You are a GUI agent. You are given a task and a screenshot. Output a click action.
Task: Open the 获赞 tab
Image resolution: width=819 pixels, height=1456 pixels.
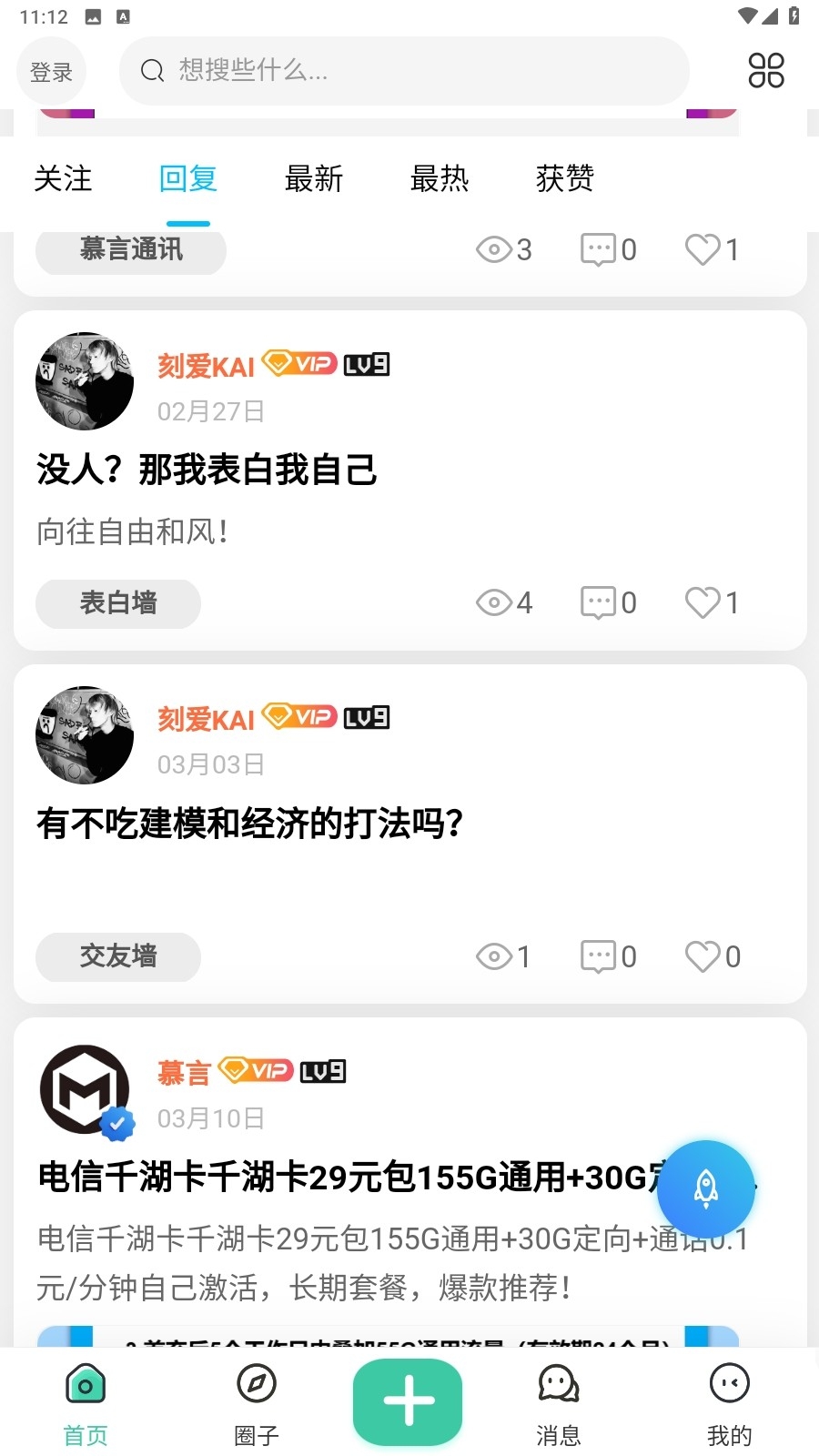point(565,178)
